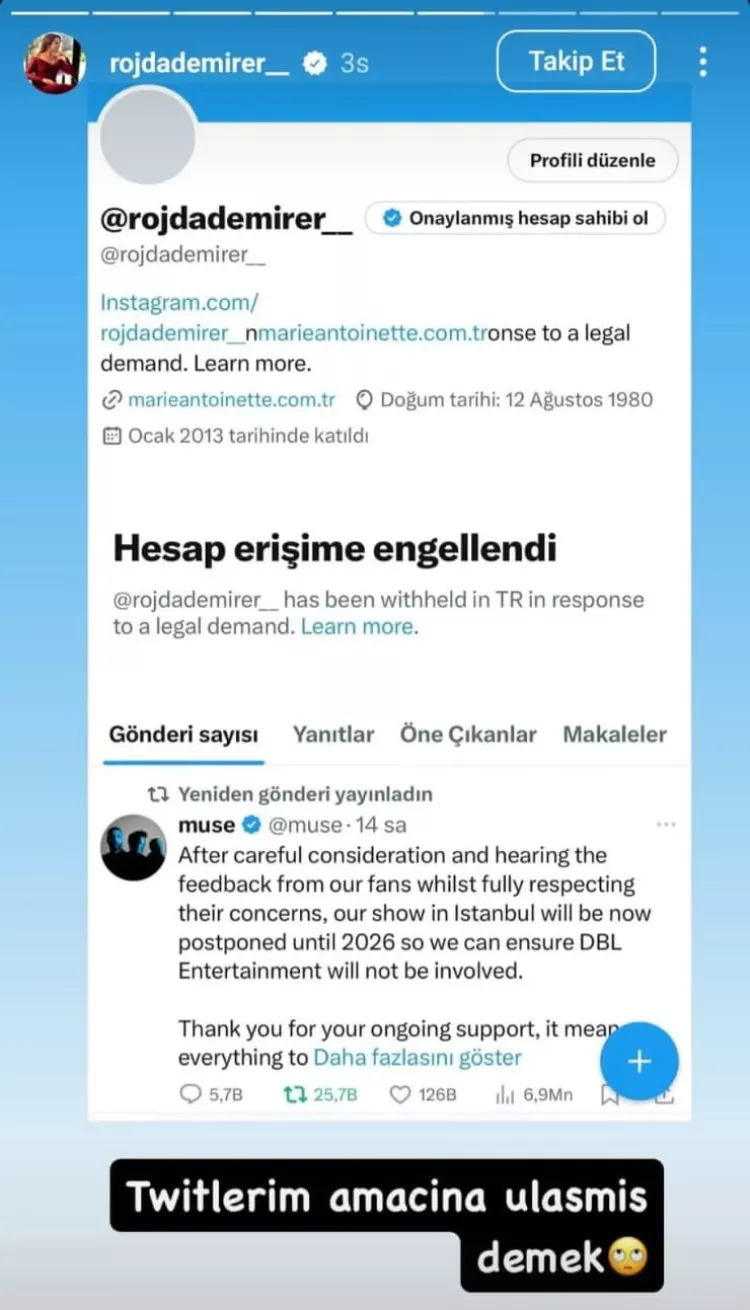Open the story overflow menu
Image resolution: width=750 pixels, height=1310 pixels.
(704, 61)
